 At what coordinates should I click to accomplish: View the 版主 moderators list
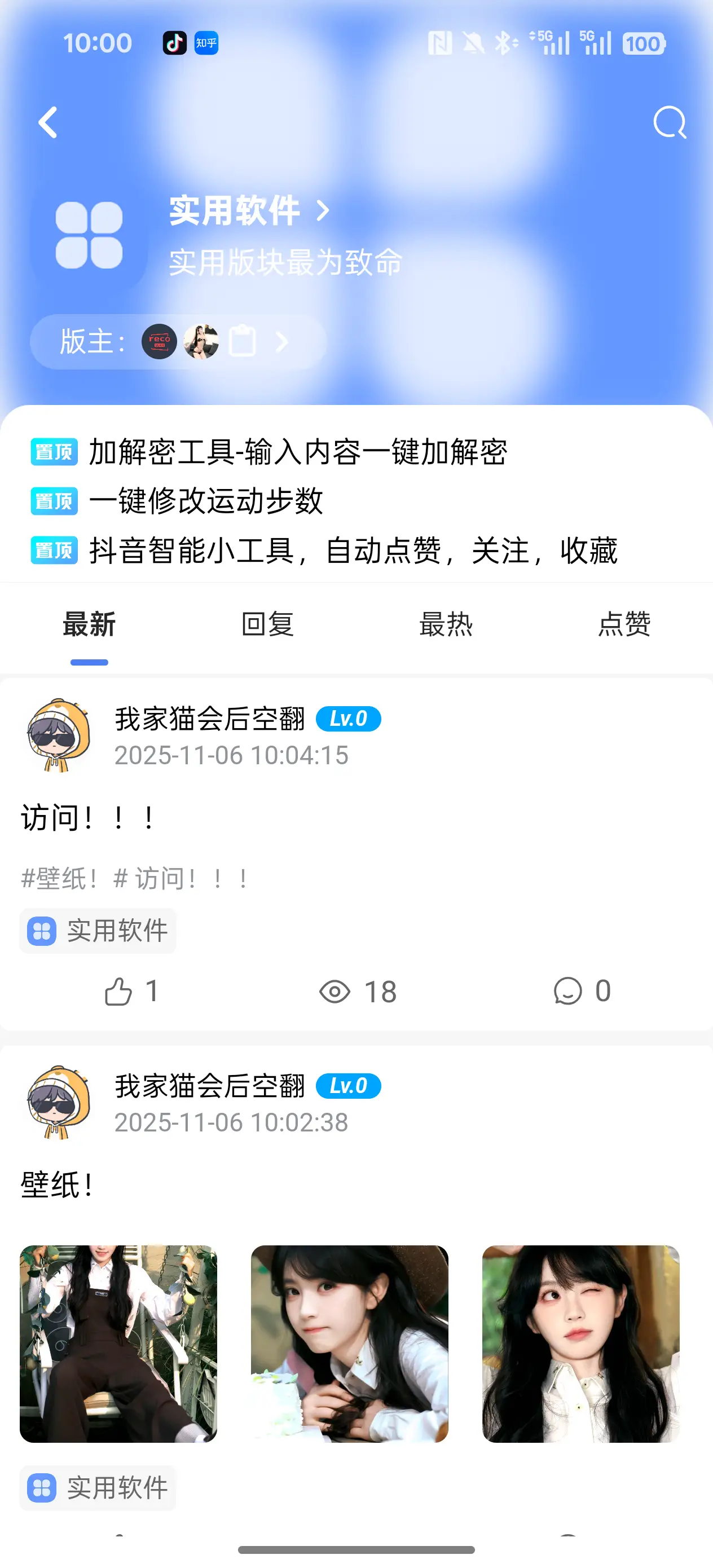pos(178,341)
